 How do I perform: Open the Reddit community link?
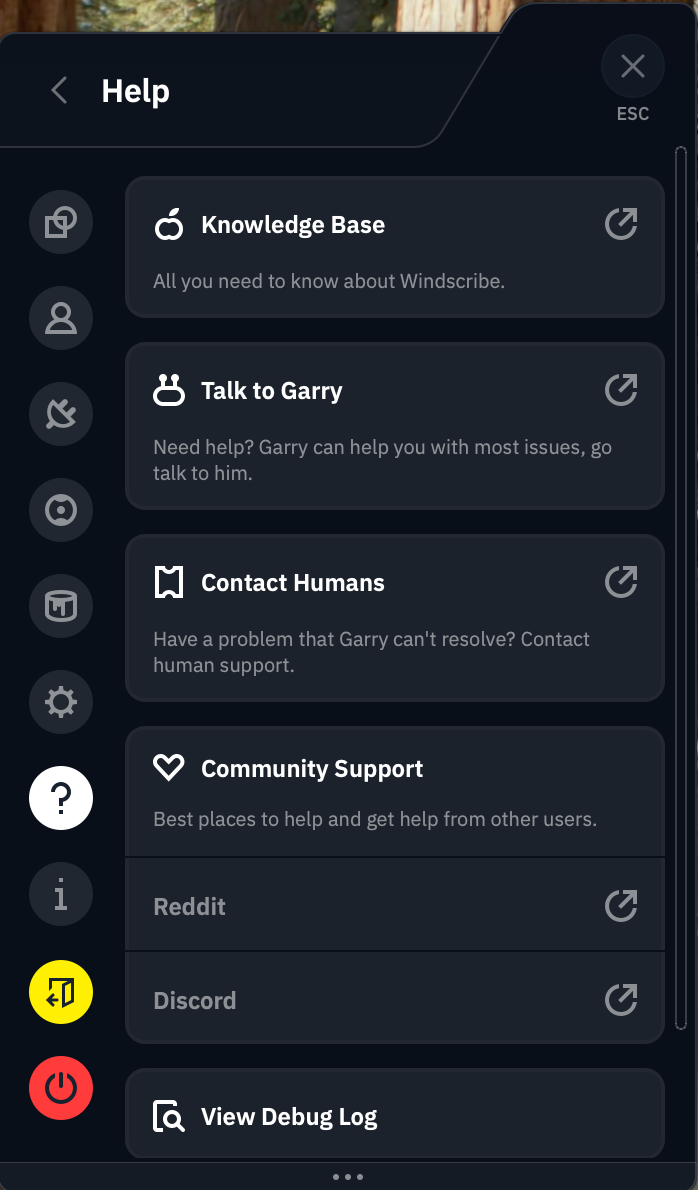394,906
